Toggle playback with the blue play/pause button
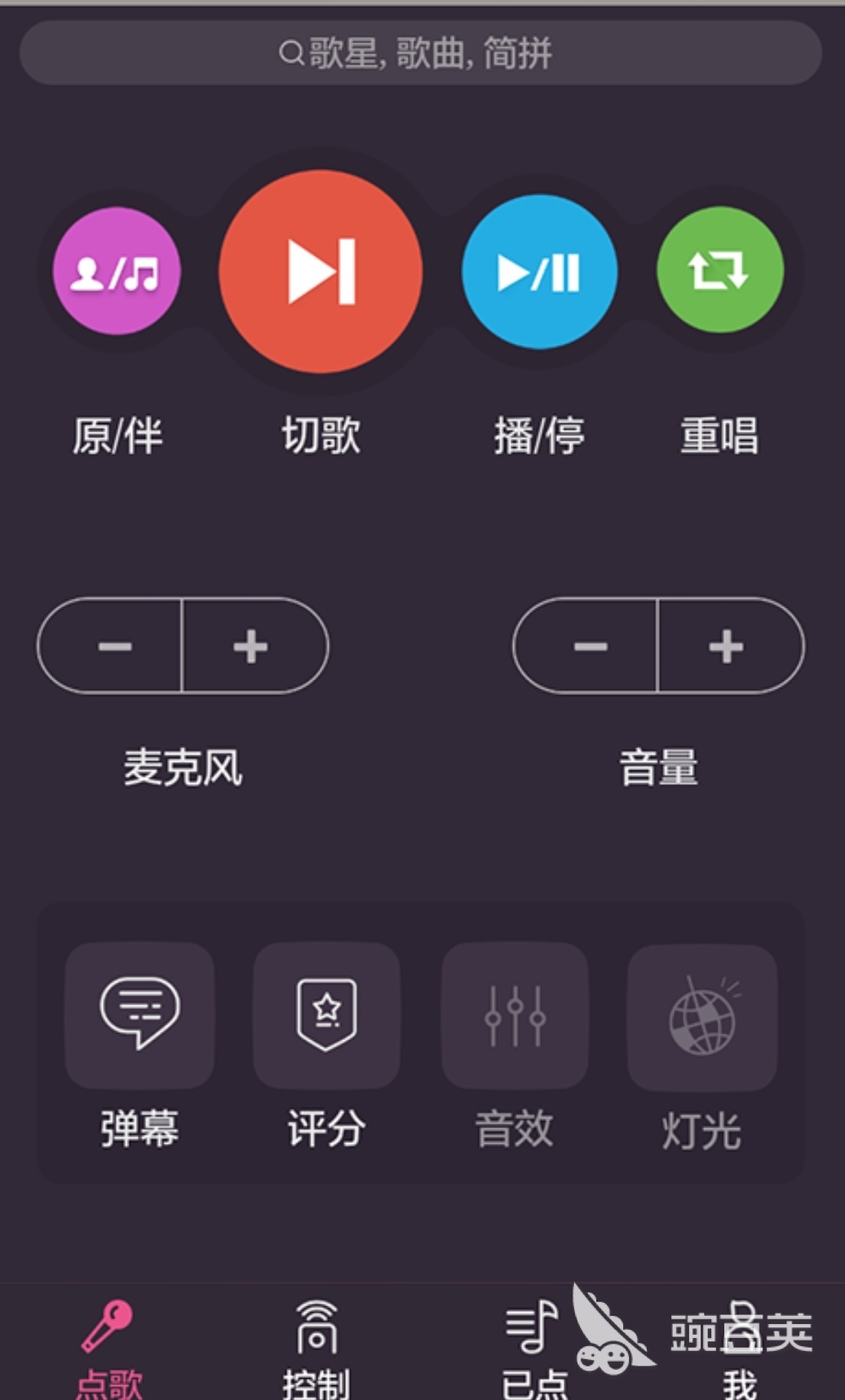Viewport: 845px width, 1400px height. [539, 270]
